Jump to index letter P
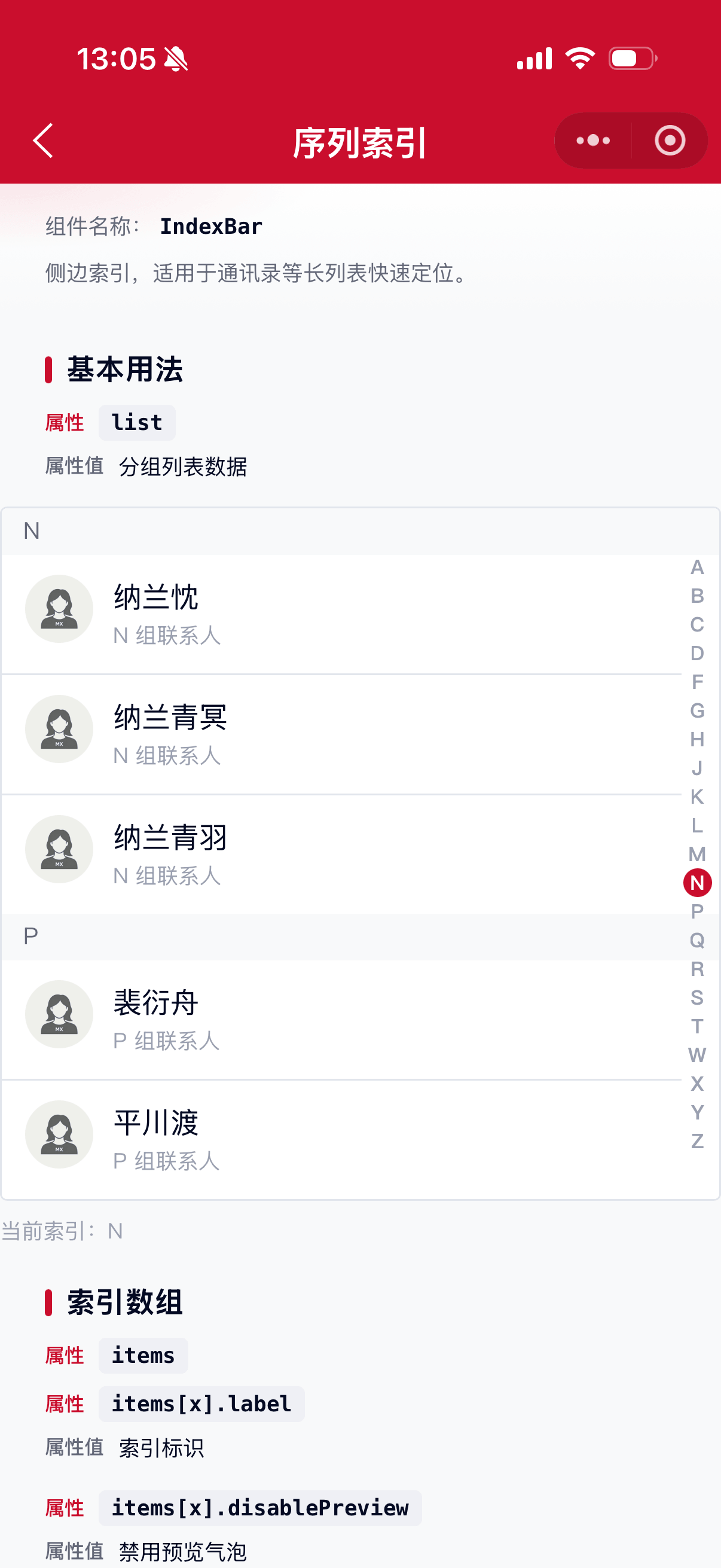This screenshot has height=1568, width=721. click(697, 911)
